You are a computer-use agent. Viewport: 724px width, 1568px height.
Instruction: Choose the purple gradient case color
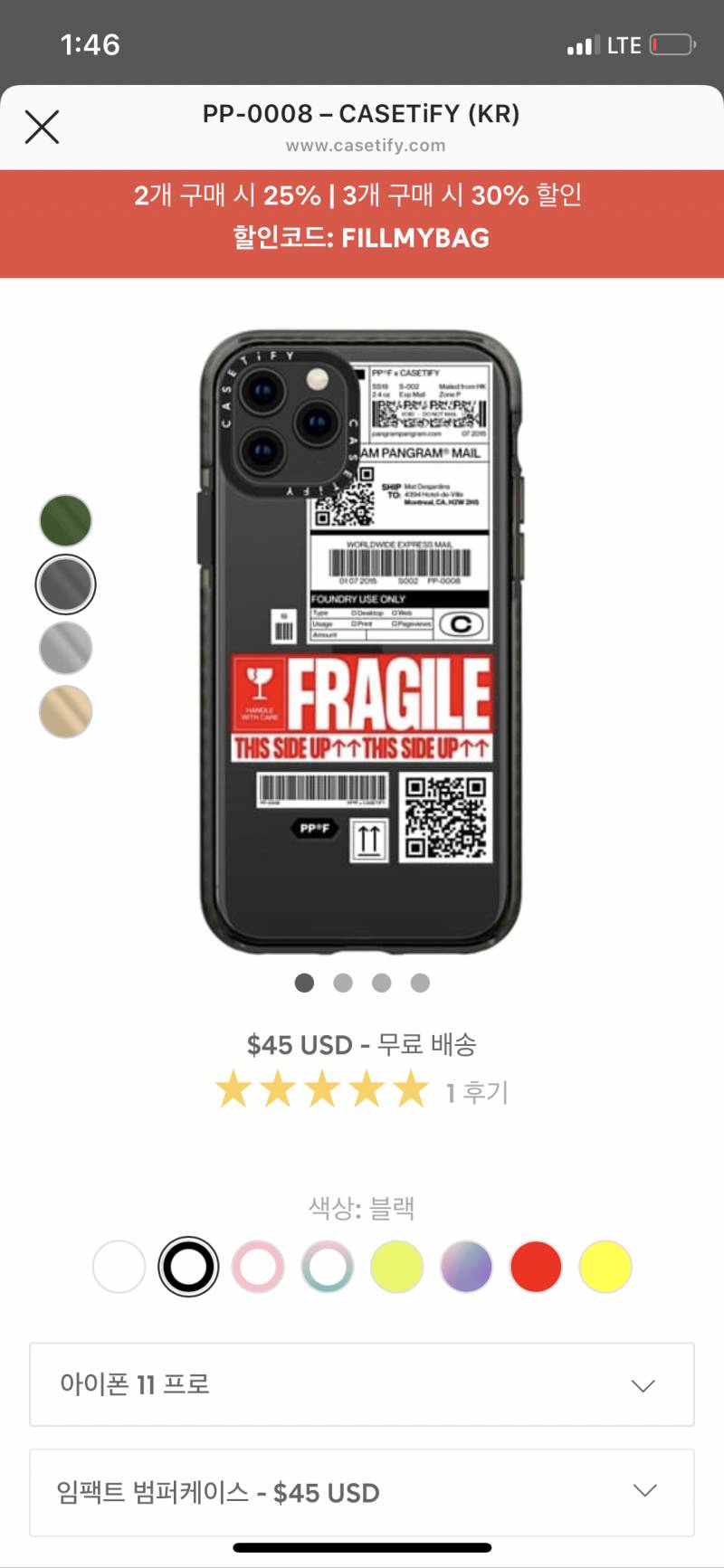click(x=466, y=1267)
